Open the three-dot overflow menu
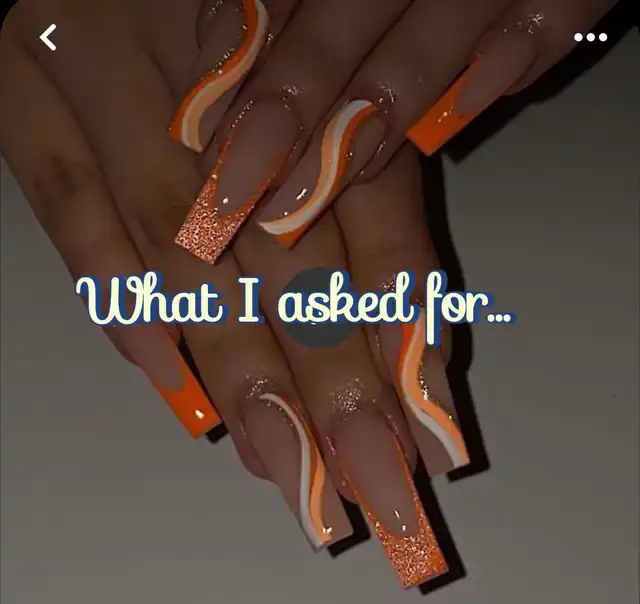Image resolution: width=640 pixels, height=604 pixels. pos(590,38)
